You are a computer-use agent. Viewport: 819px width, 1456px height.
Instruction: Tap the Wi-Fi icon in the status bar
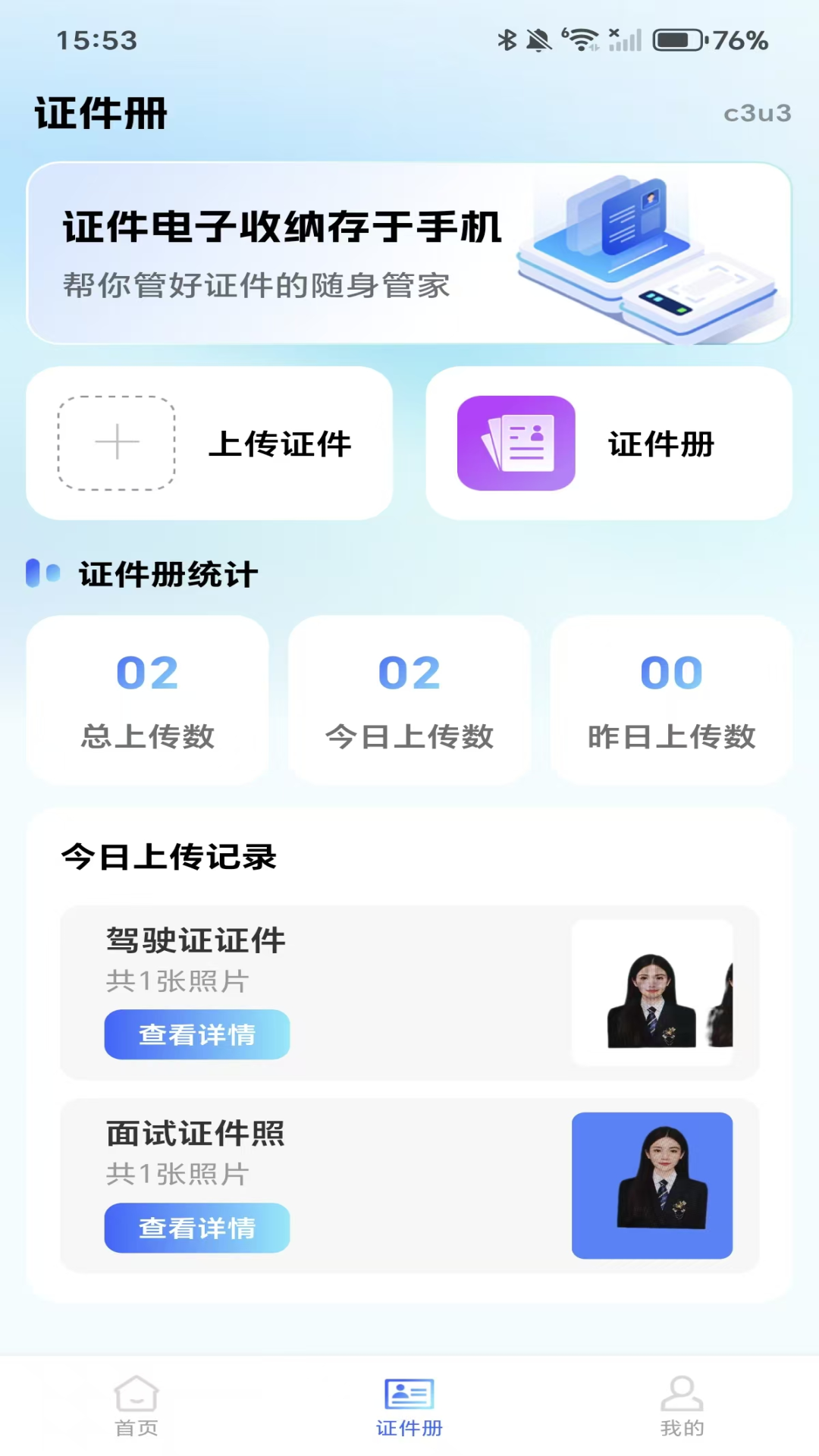click(x=579, y=39)
